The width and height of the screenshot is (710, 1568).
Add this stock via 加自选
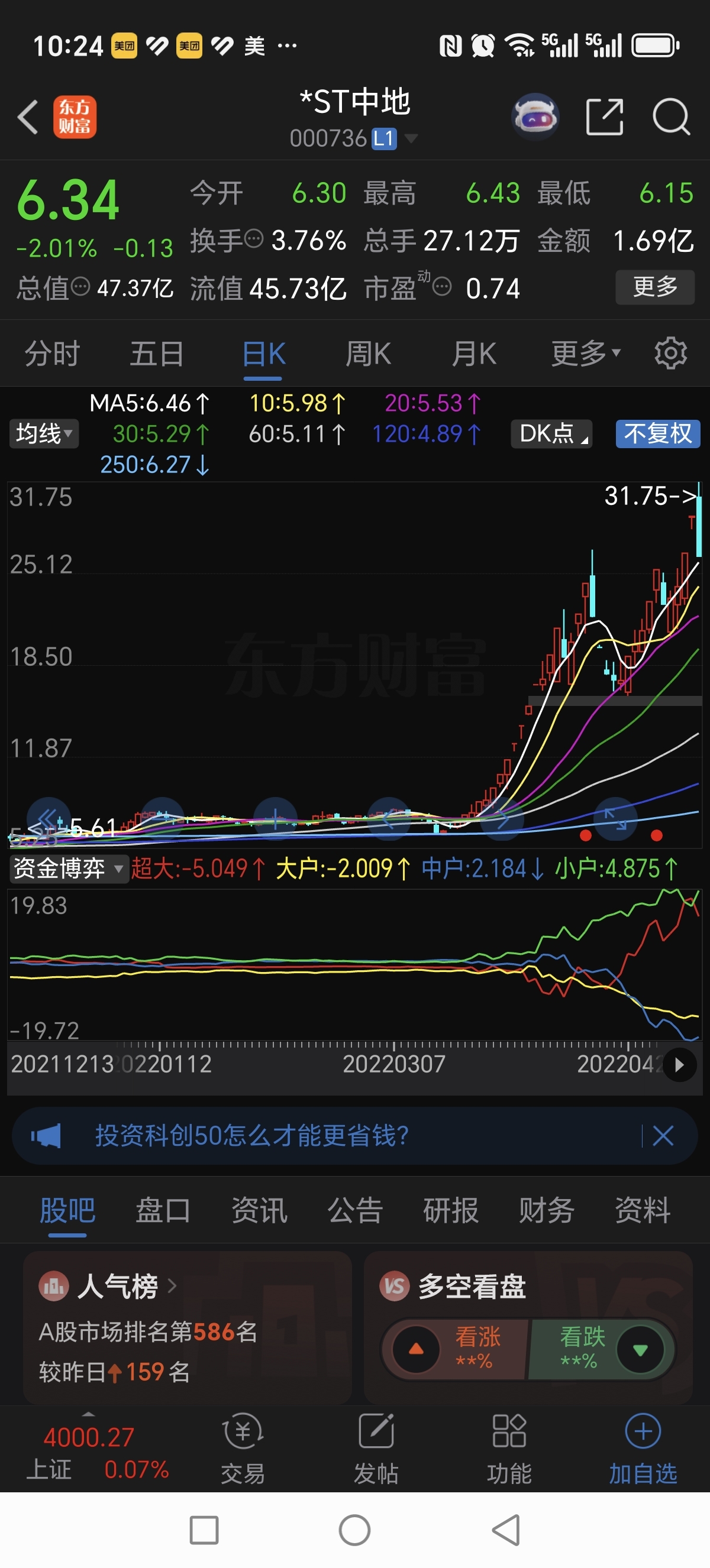(x=643, y=1449)
